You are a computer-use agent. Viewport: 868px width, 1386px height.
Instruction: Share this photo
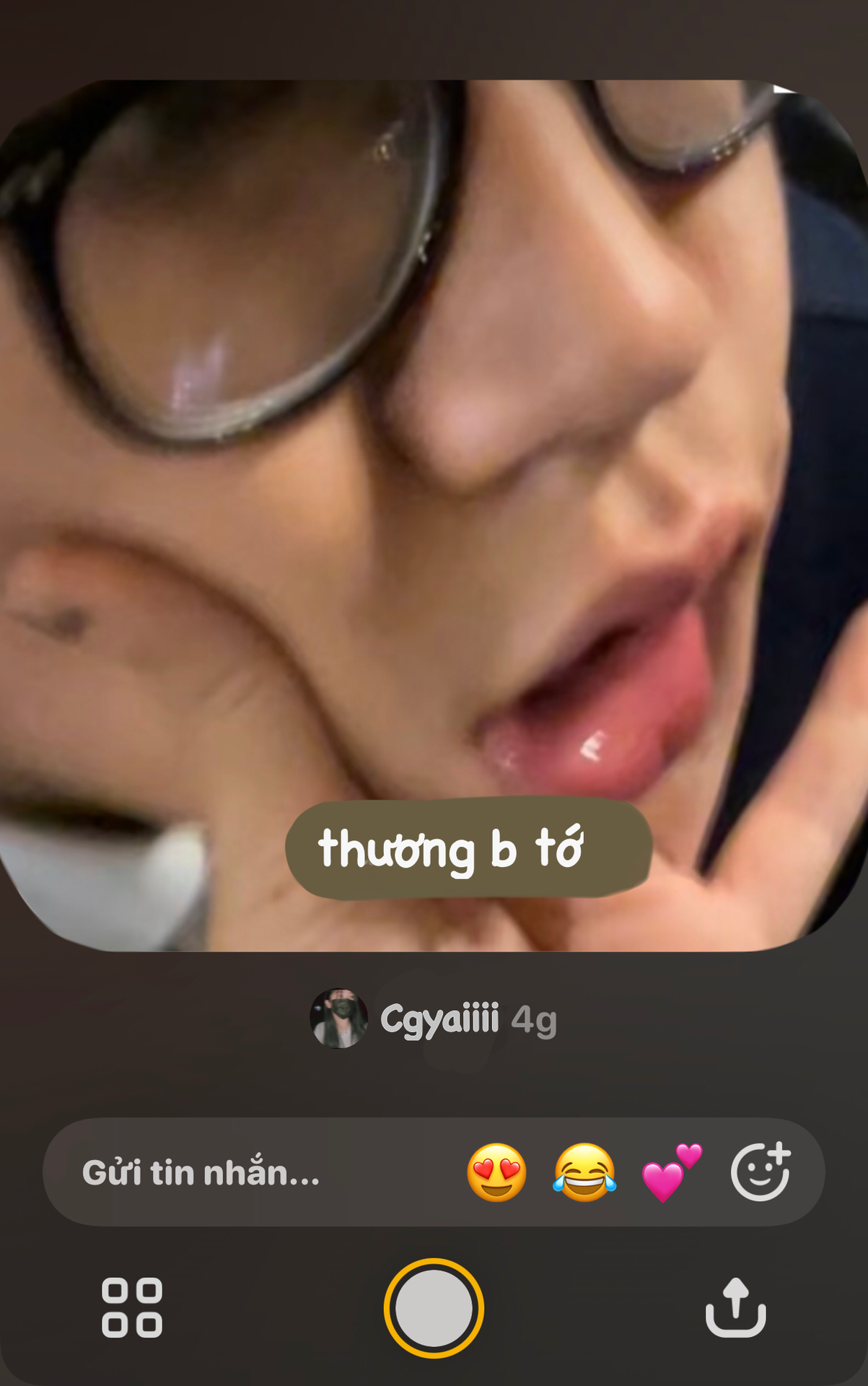pos(735,1307)
